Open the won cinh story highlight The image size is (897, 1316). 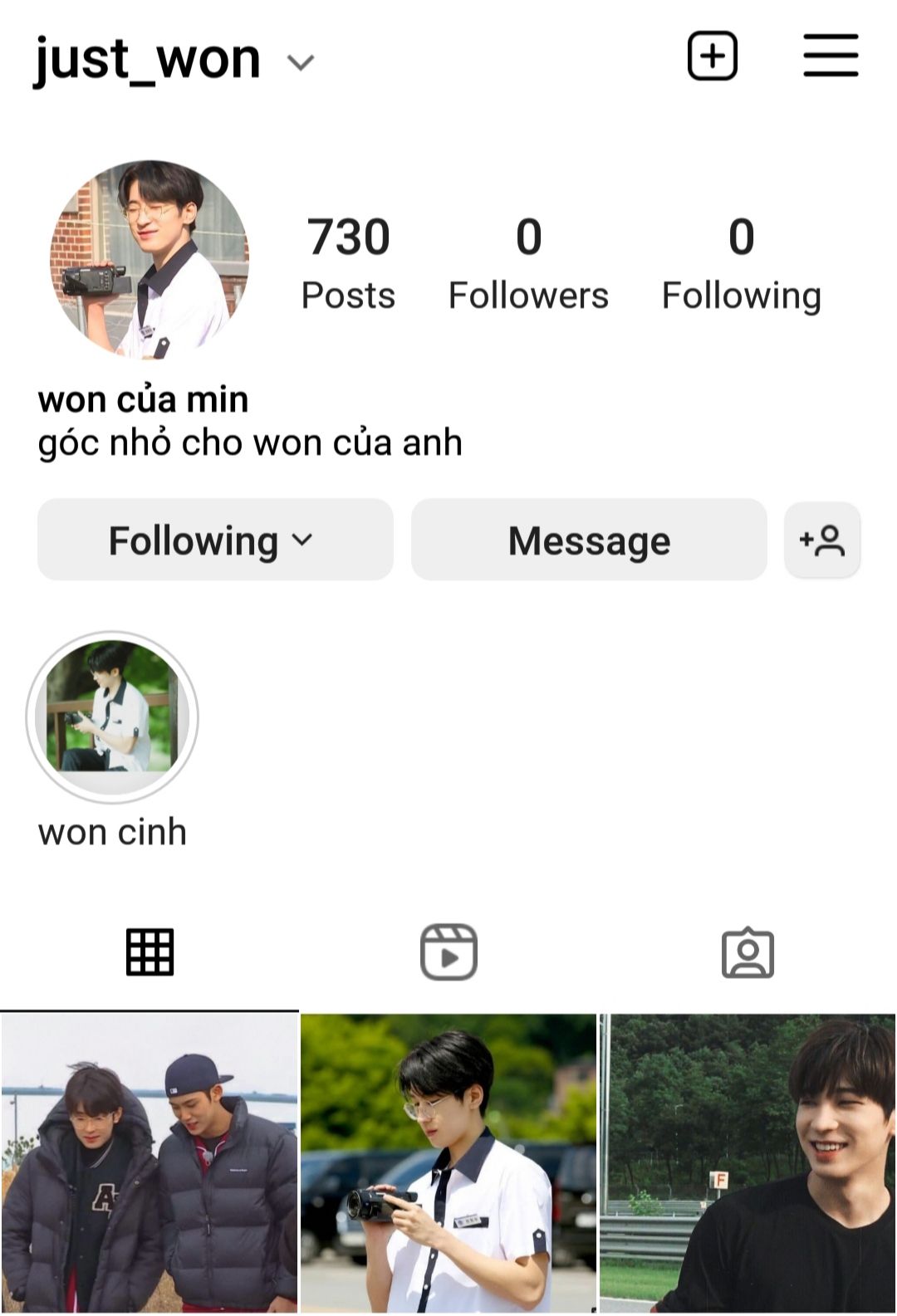pos(112,717)
